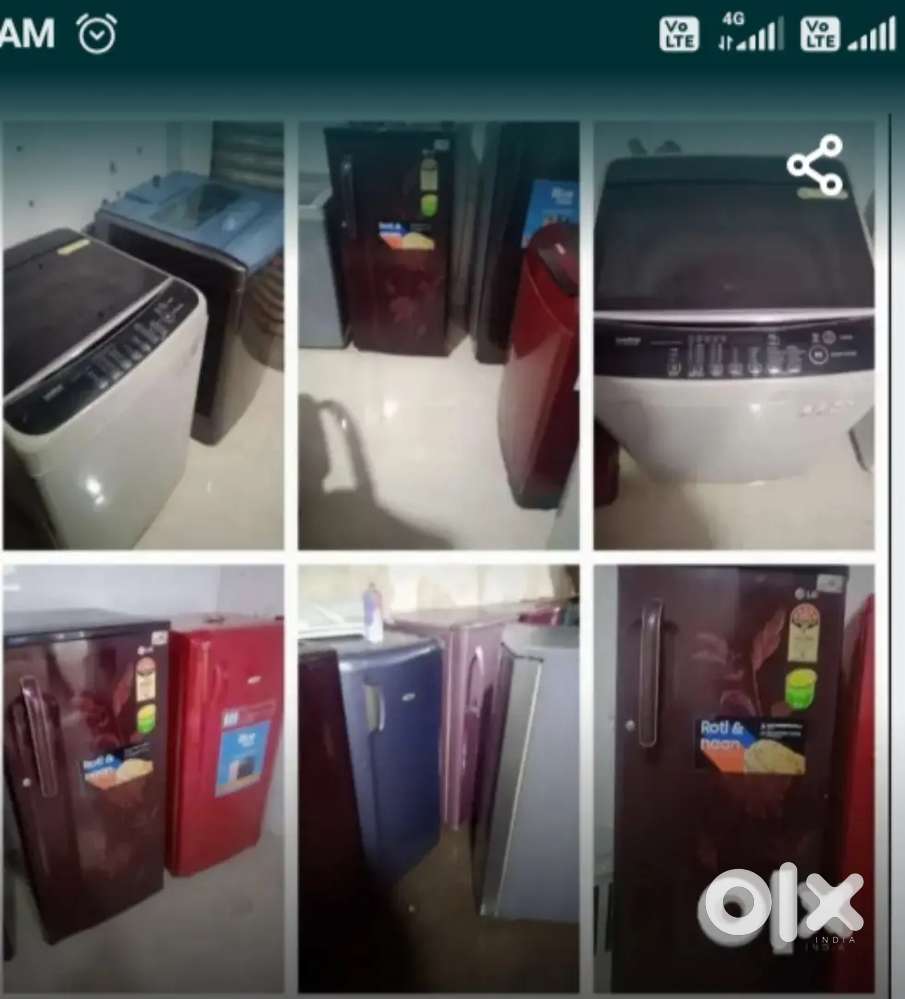The width and height of the screenshot is (905, 999).
Task: Share this appliance listing
Action: coord(815,165)
